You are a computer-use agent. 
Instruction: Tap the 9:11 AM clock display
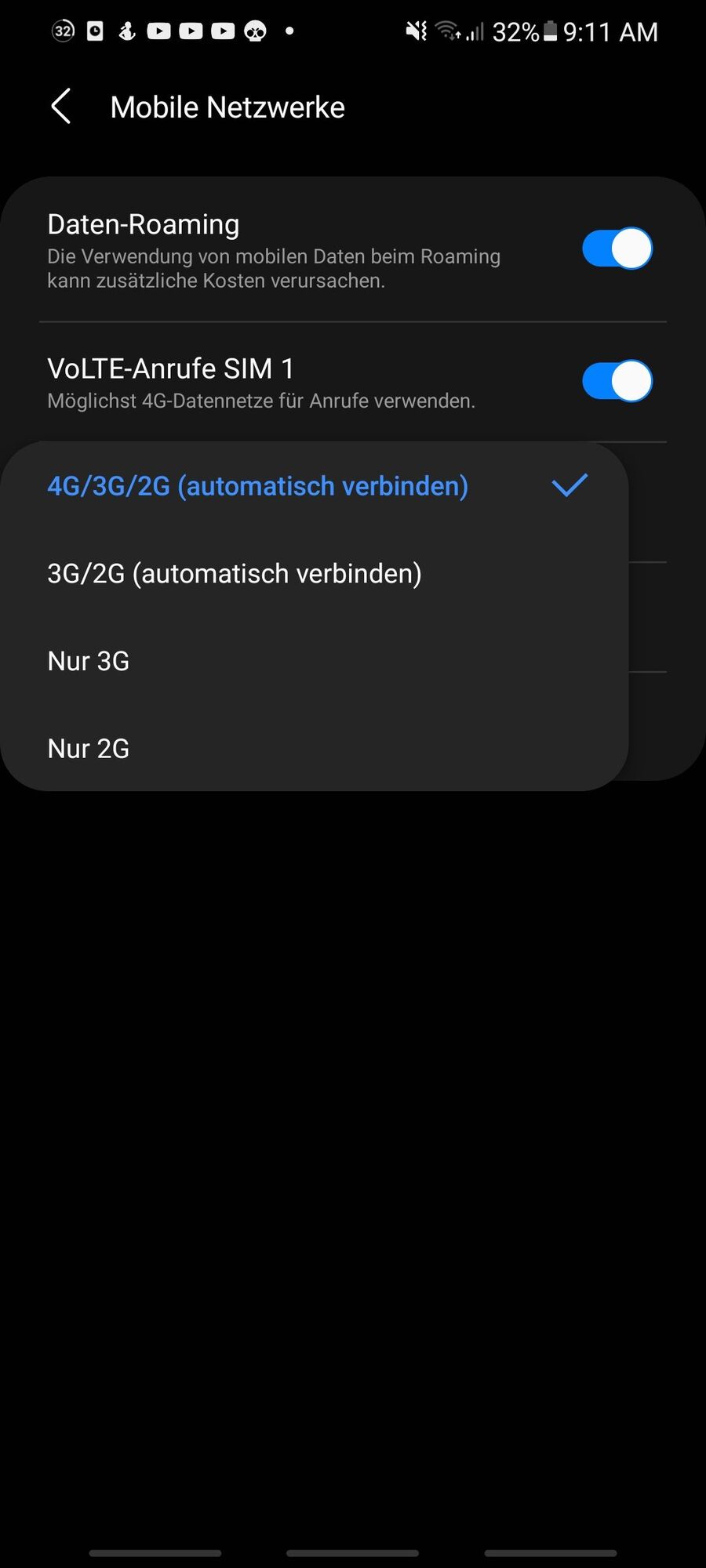[x=610, y=31]
